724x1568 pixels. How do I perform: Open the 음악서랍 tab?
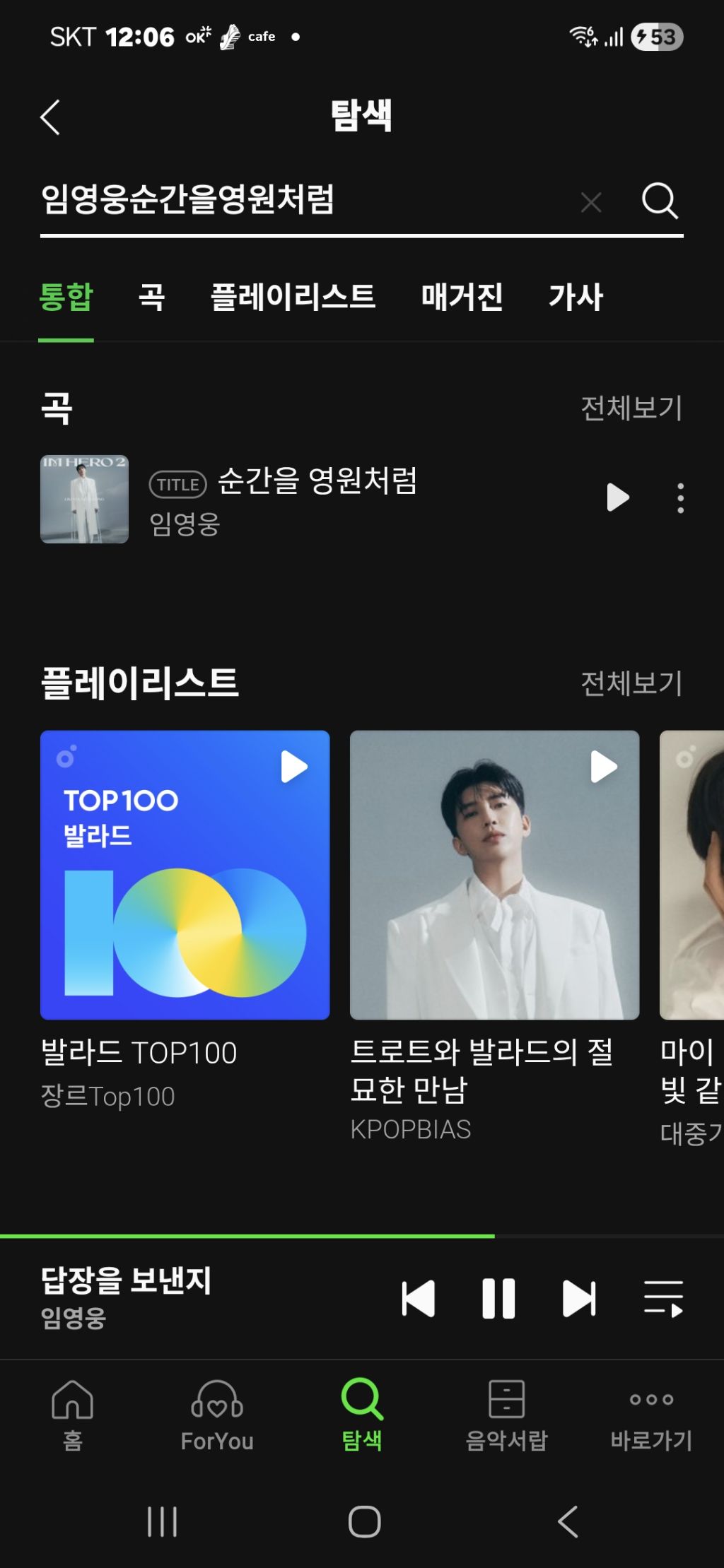pyautogui.click(x=506, y=1415)
